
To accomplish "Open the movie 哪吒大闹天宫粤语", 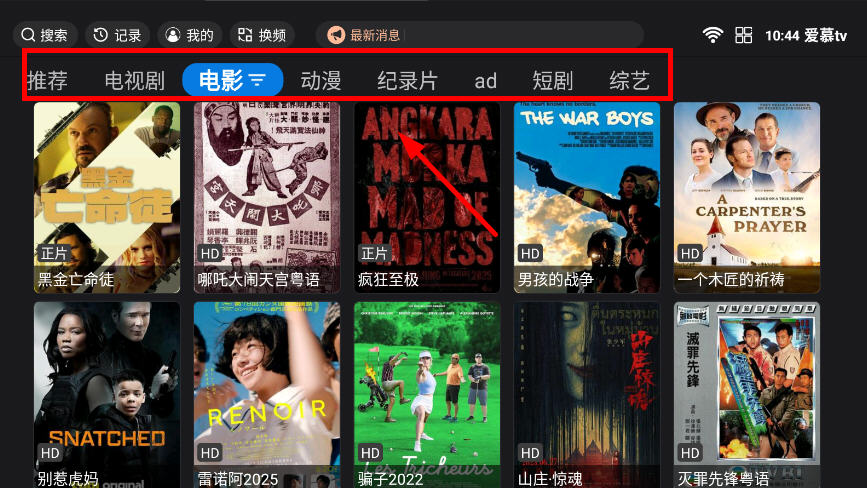I will (x=267, y=196).
